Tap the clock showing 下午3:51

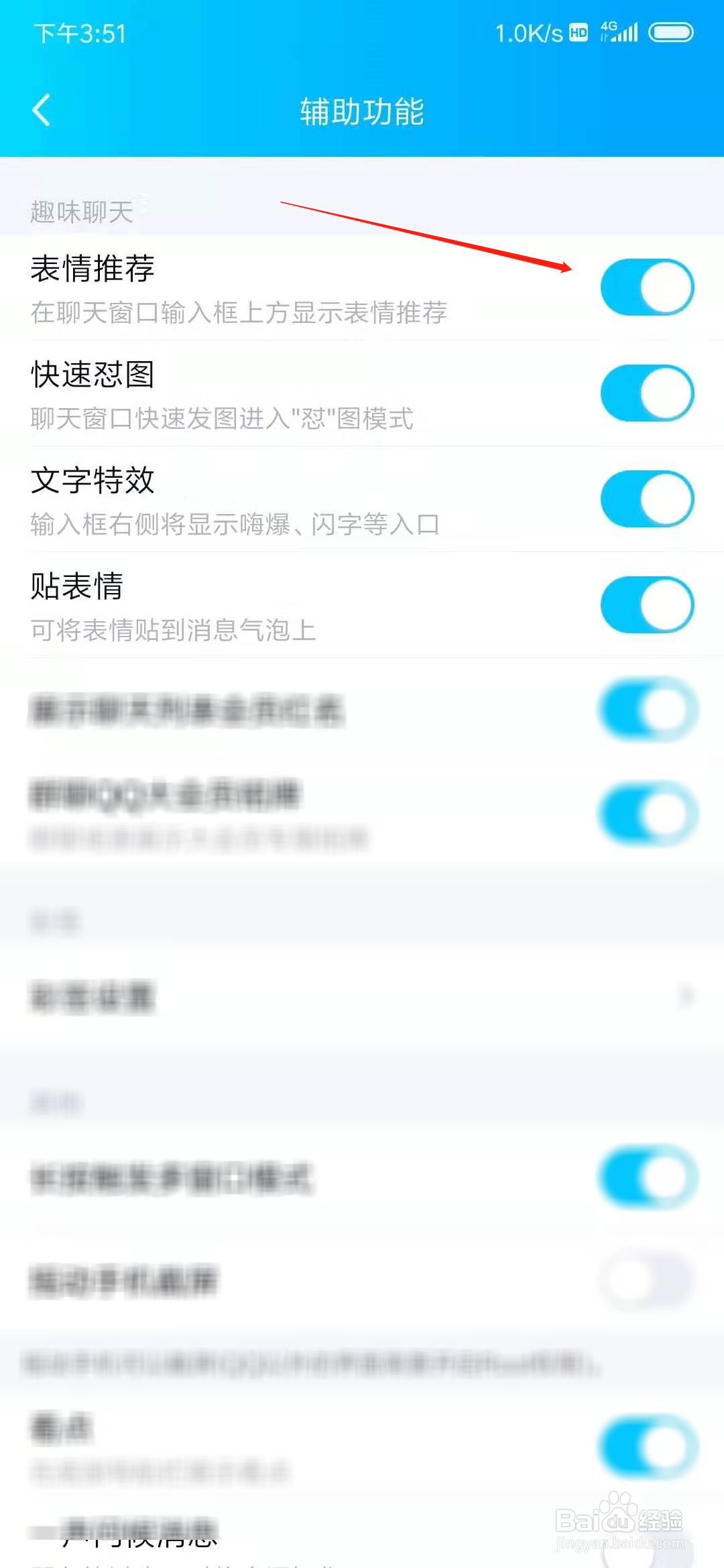80,34
